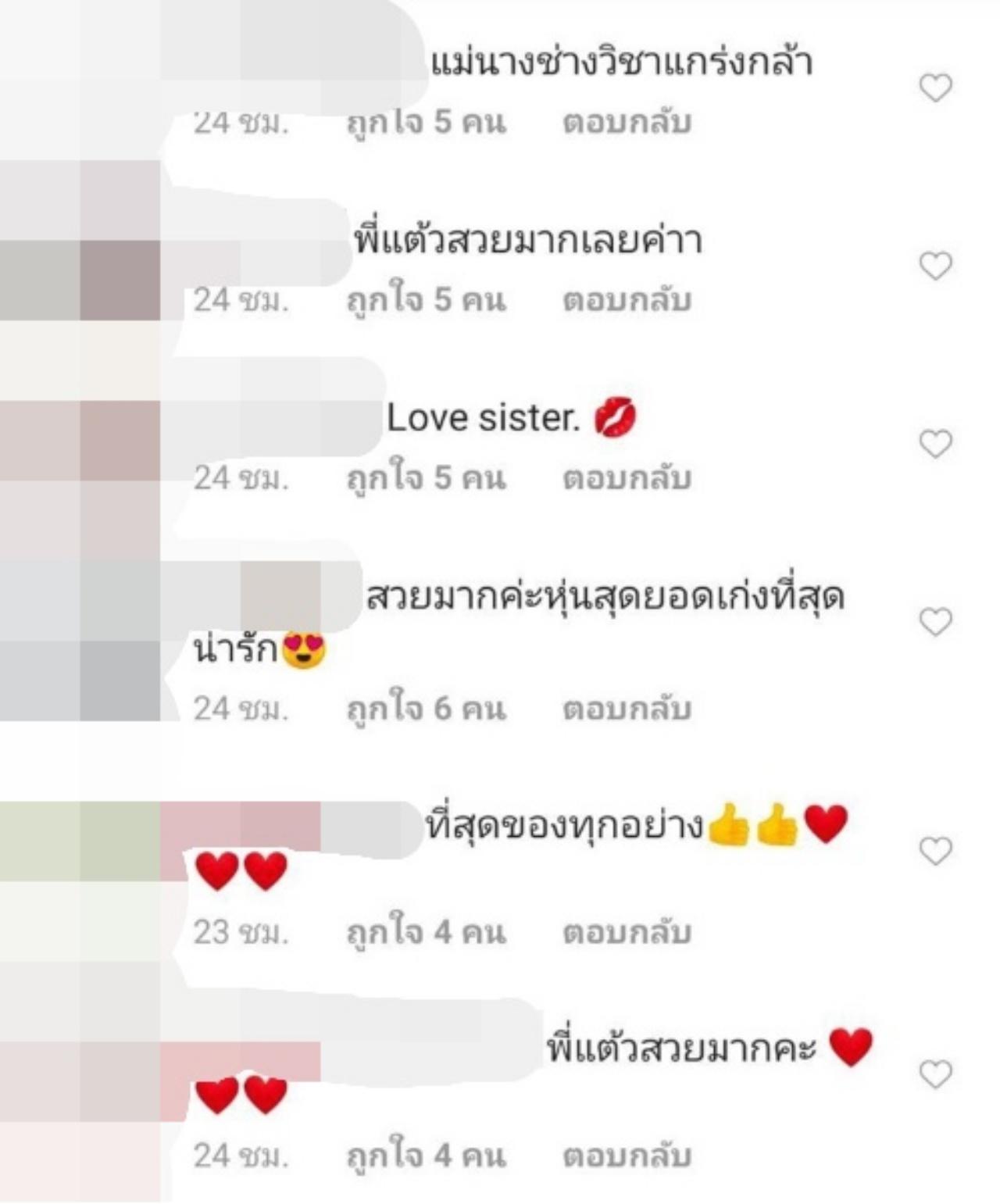Like the comment "ที่สุดของทุกอย่าง"
Viewport: 1000px width, 1204px height.
tap(935, 851)
